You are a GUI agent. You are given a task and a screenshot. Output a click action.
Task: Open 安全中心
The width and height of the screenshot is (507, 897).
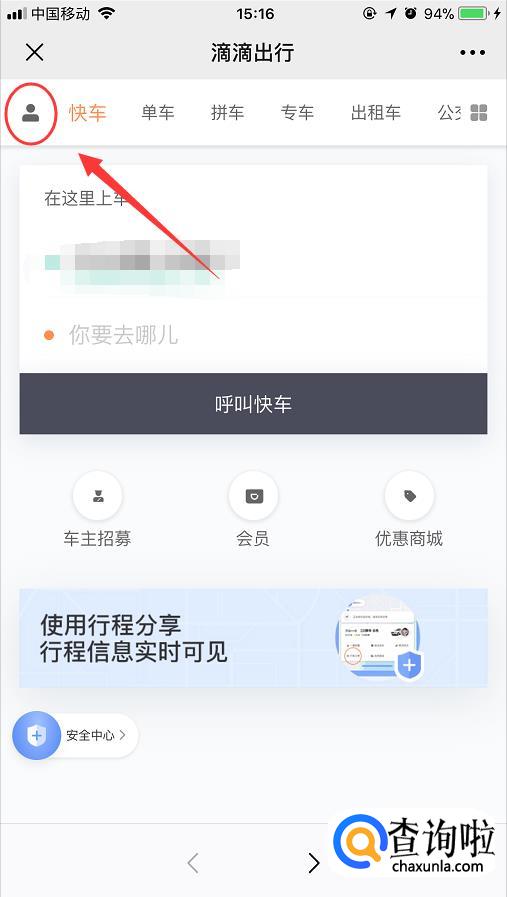click(x=75, y=735)
